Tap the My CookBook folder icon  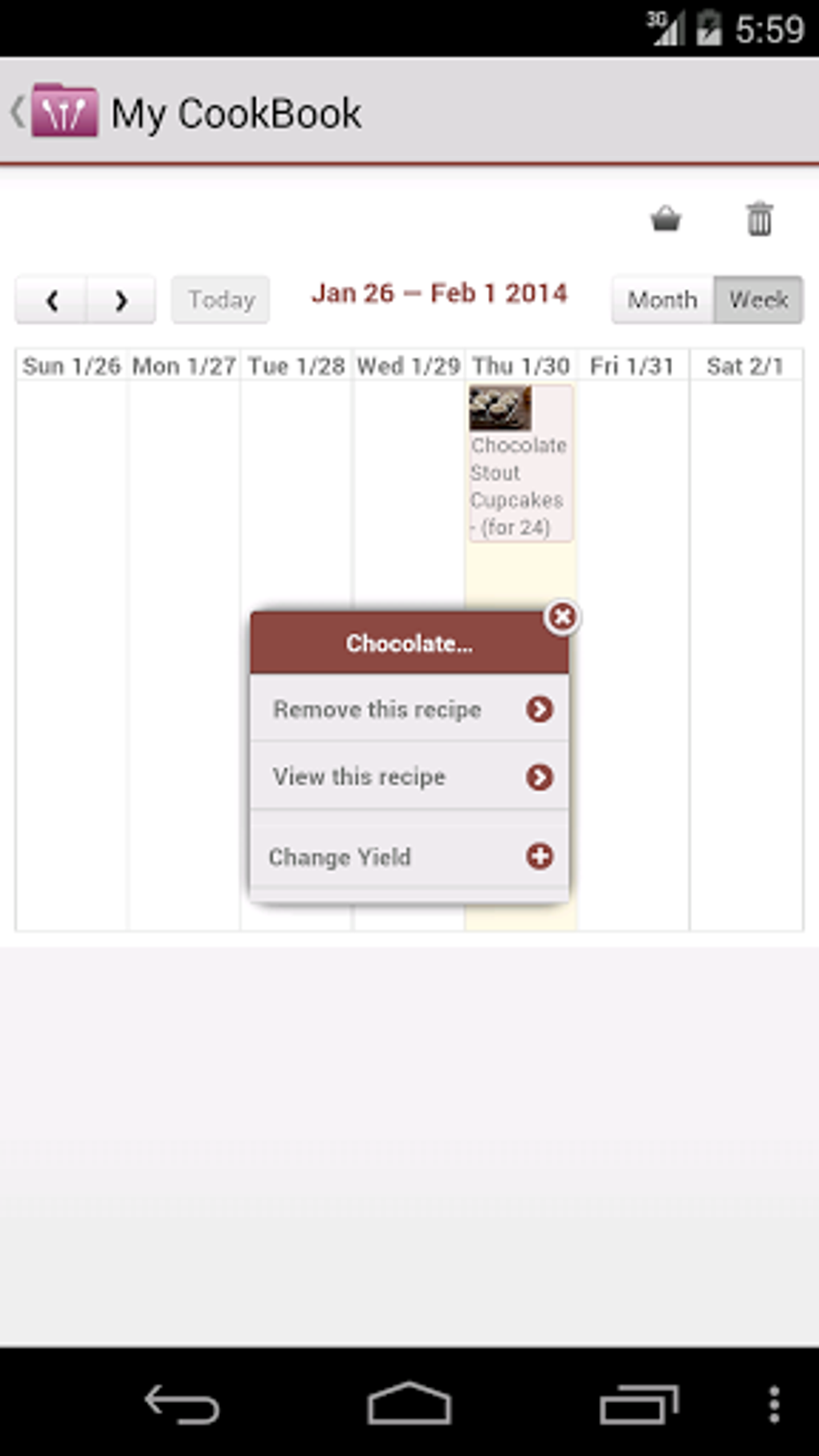click(x=65, y=112)
